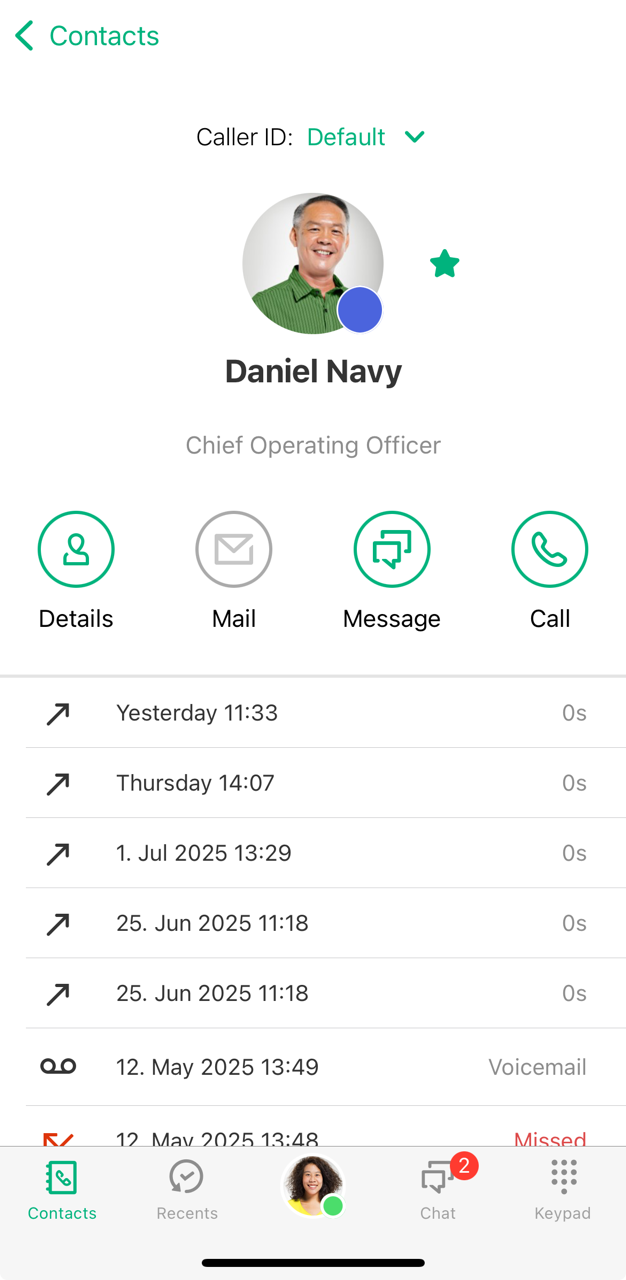
Task: Switch to the Recents tab
Action: pos(187,1190)
